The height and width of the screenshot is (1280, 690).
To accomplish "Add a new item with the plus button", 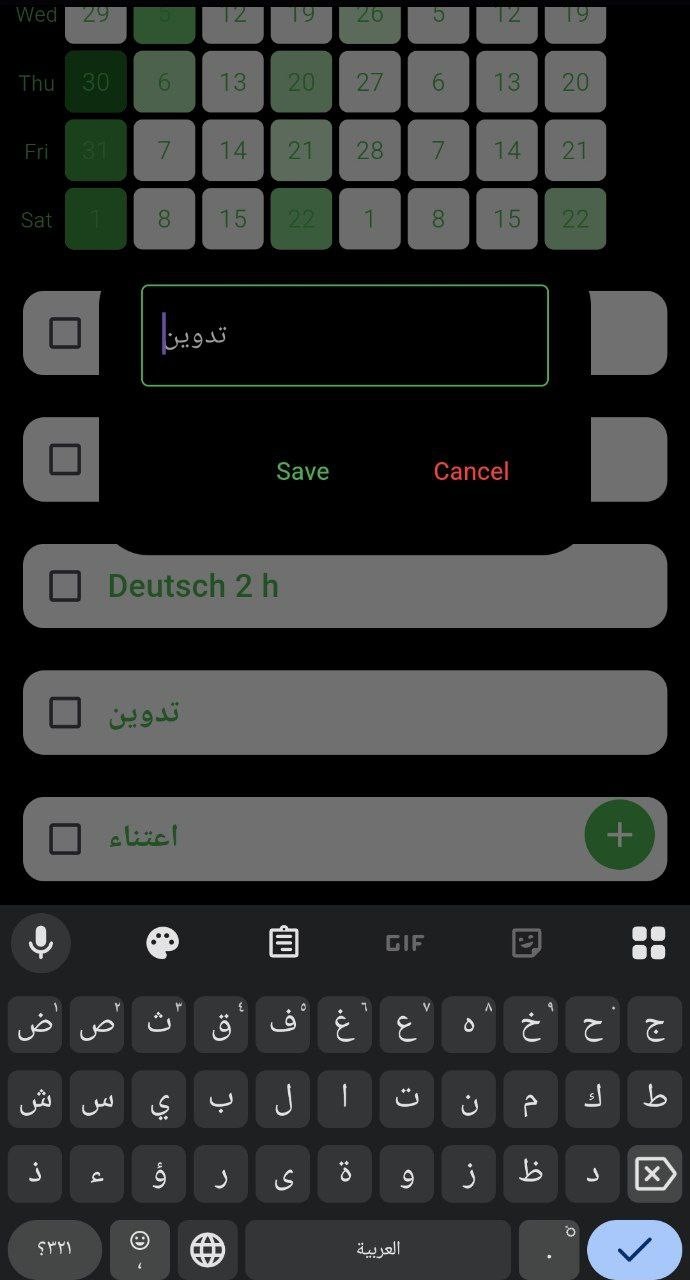I will tap(619, 835).
